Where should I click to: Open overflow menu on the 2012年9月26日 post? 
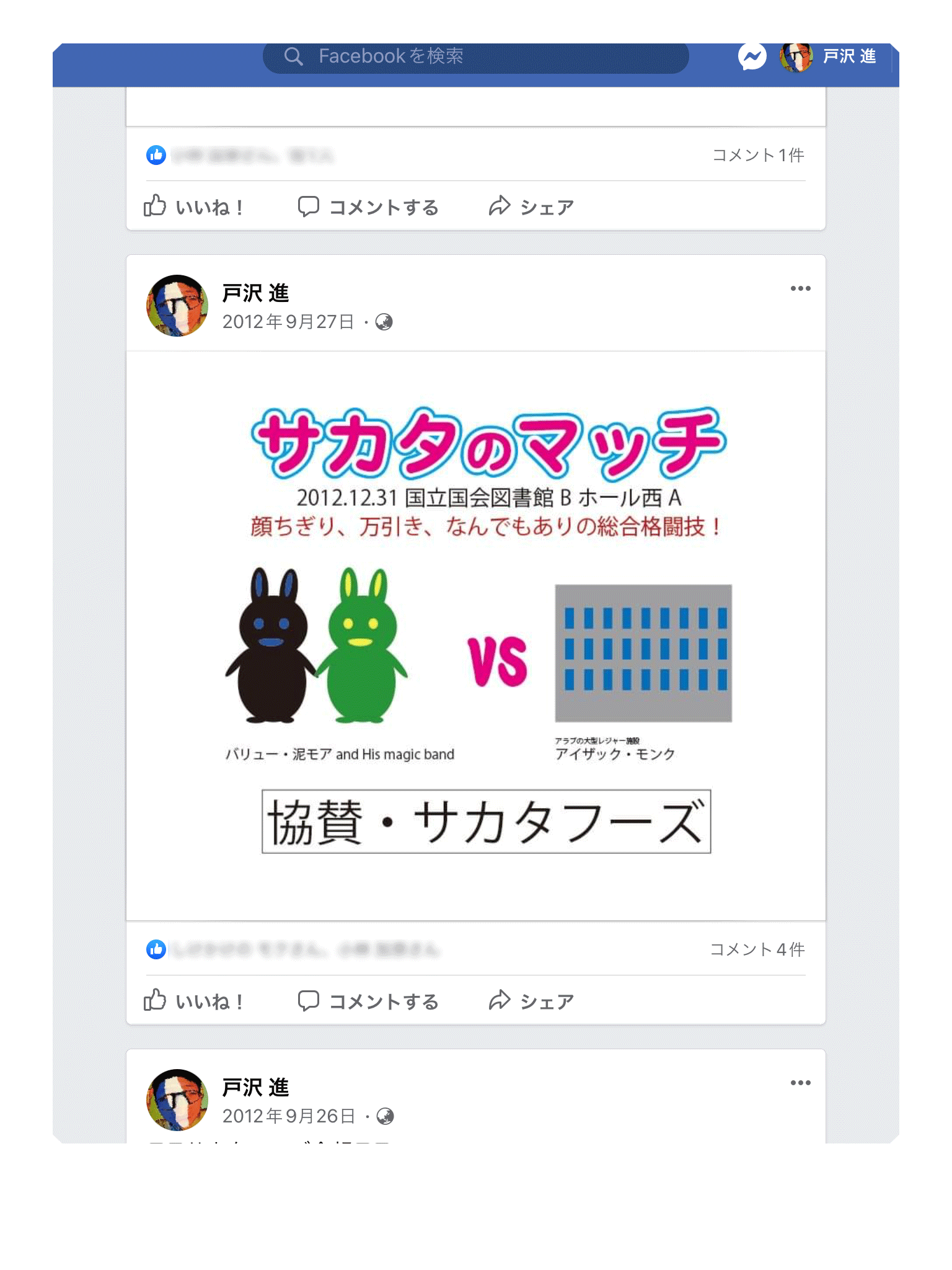(800, 1083)
